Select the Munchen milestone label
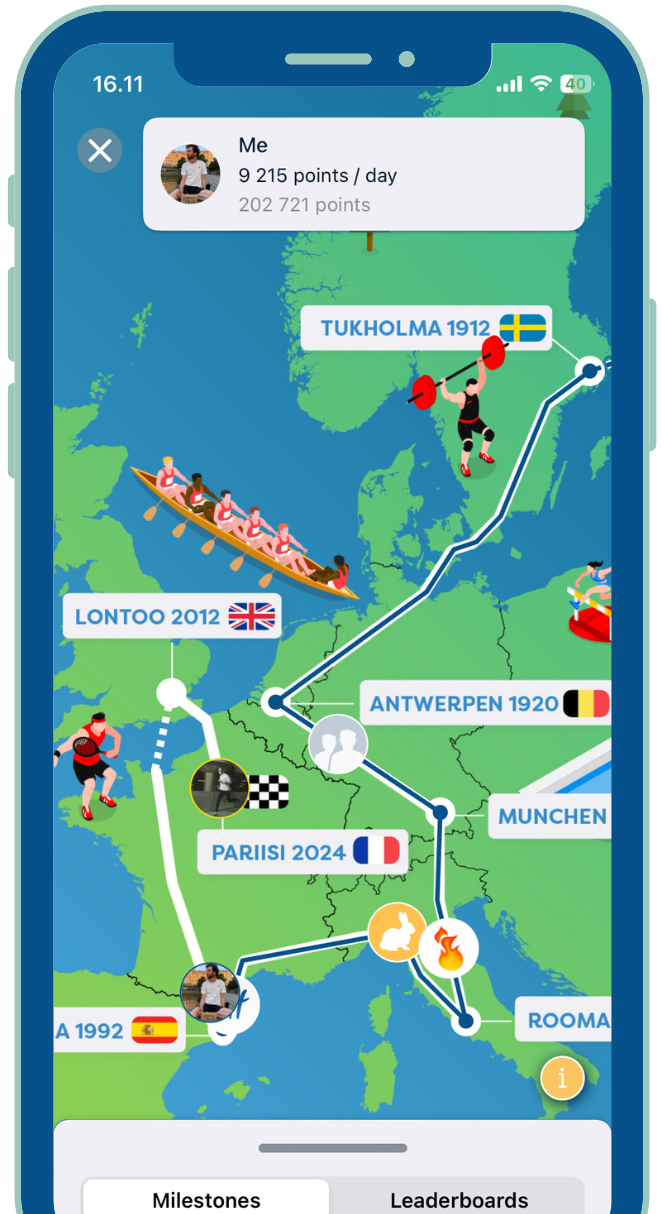665x1214 pixels. point(550,816)
